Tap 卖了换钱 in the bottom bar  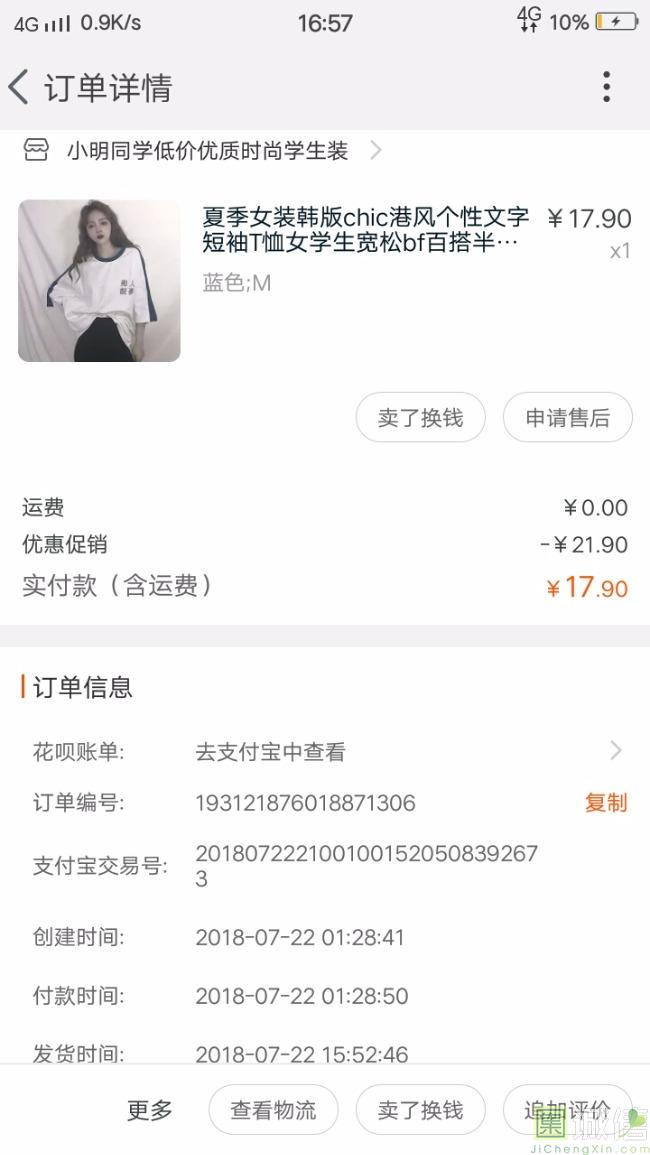coord(420,1110)
